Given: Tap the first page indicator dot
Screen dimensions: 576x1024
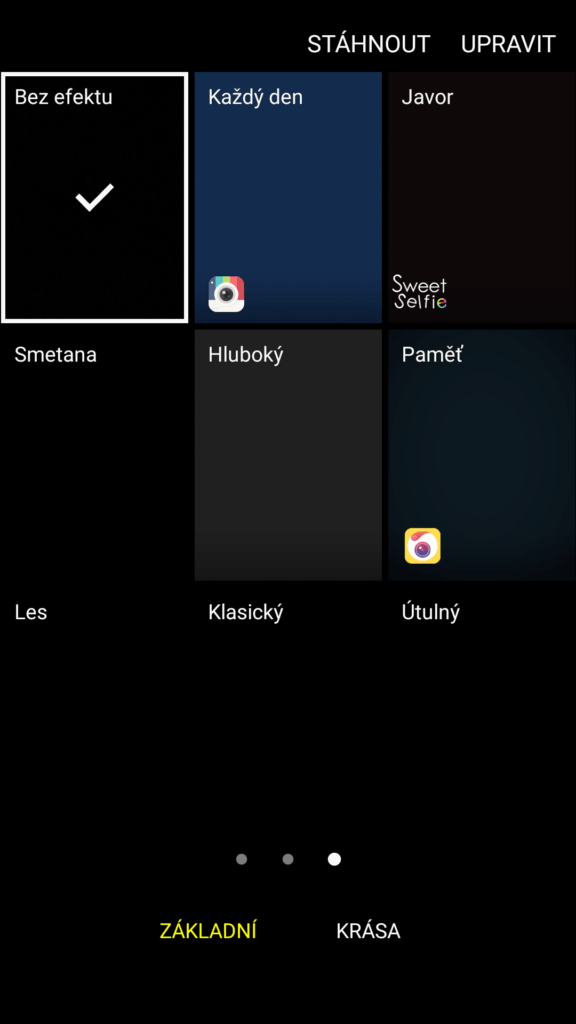Looking at the screenshot, I should [x=242, y=859].
